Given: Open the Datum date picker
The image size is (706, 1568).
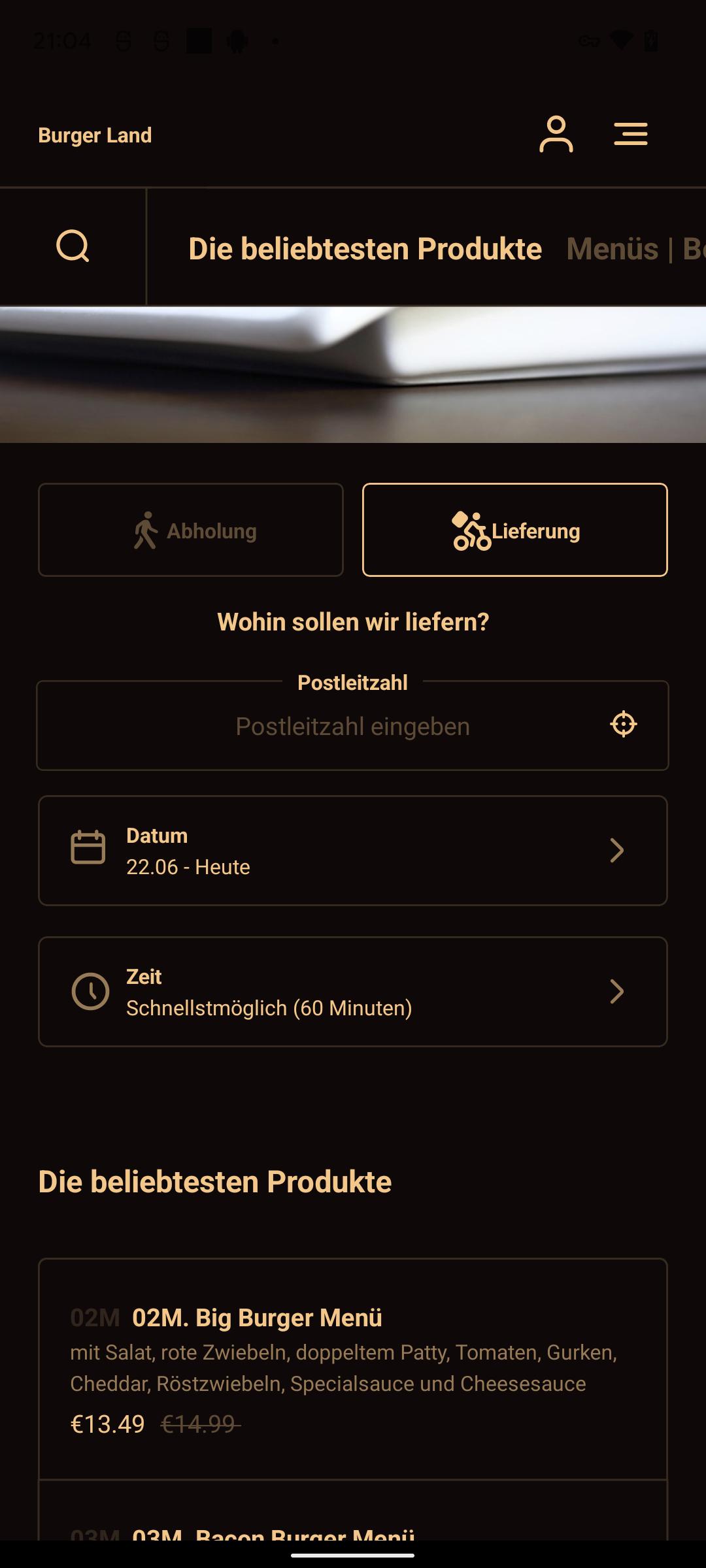Looking at the screenshot, I should click(353, 851).
